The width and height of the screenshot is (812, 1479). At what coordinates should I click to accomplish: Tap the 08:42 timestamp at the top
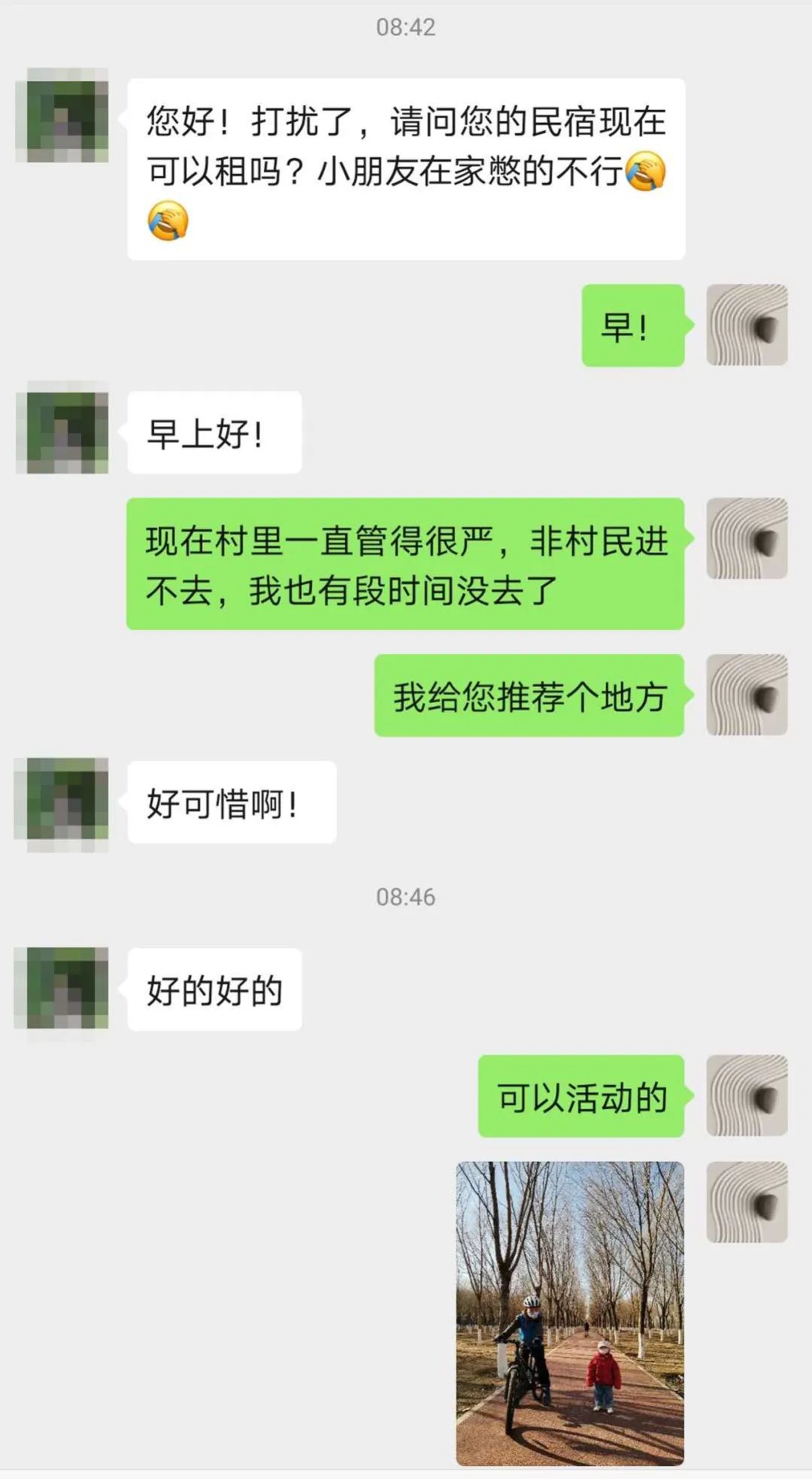[406, 26]
